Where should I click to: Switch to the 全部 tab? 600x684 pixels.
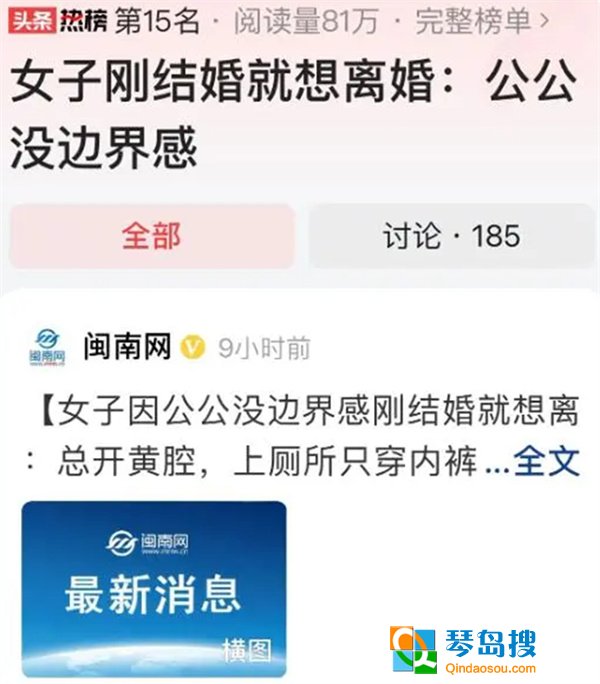coord(152,236)
